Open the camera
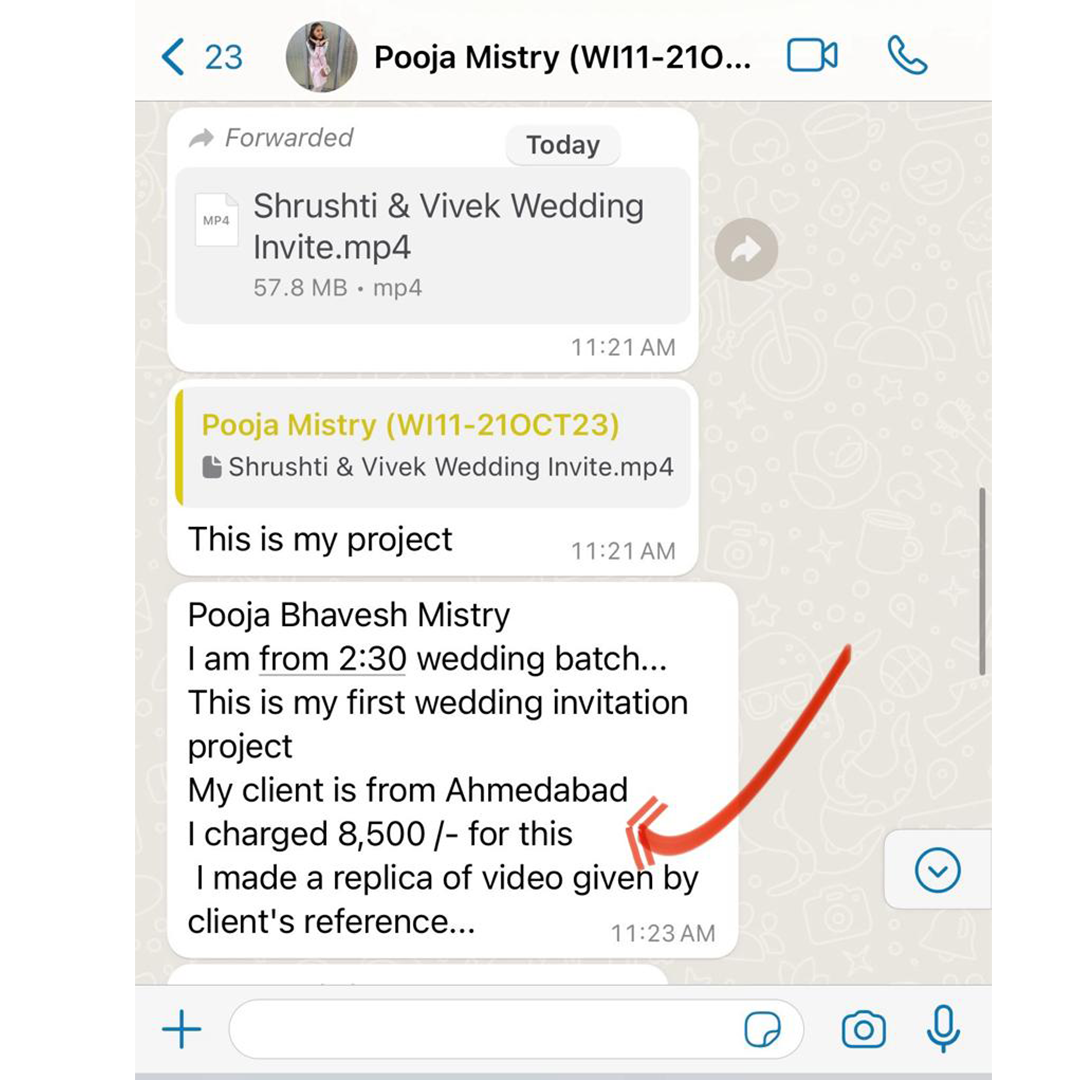This screenshot has height=1080, width=1080. pyautogui.click(x=863, y=1030)
